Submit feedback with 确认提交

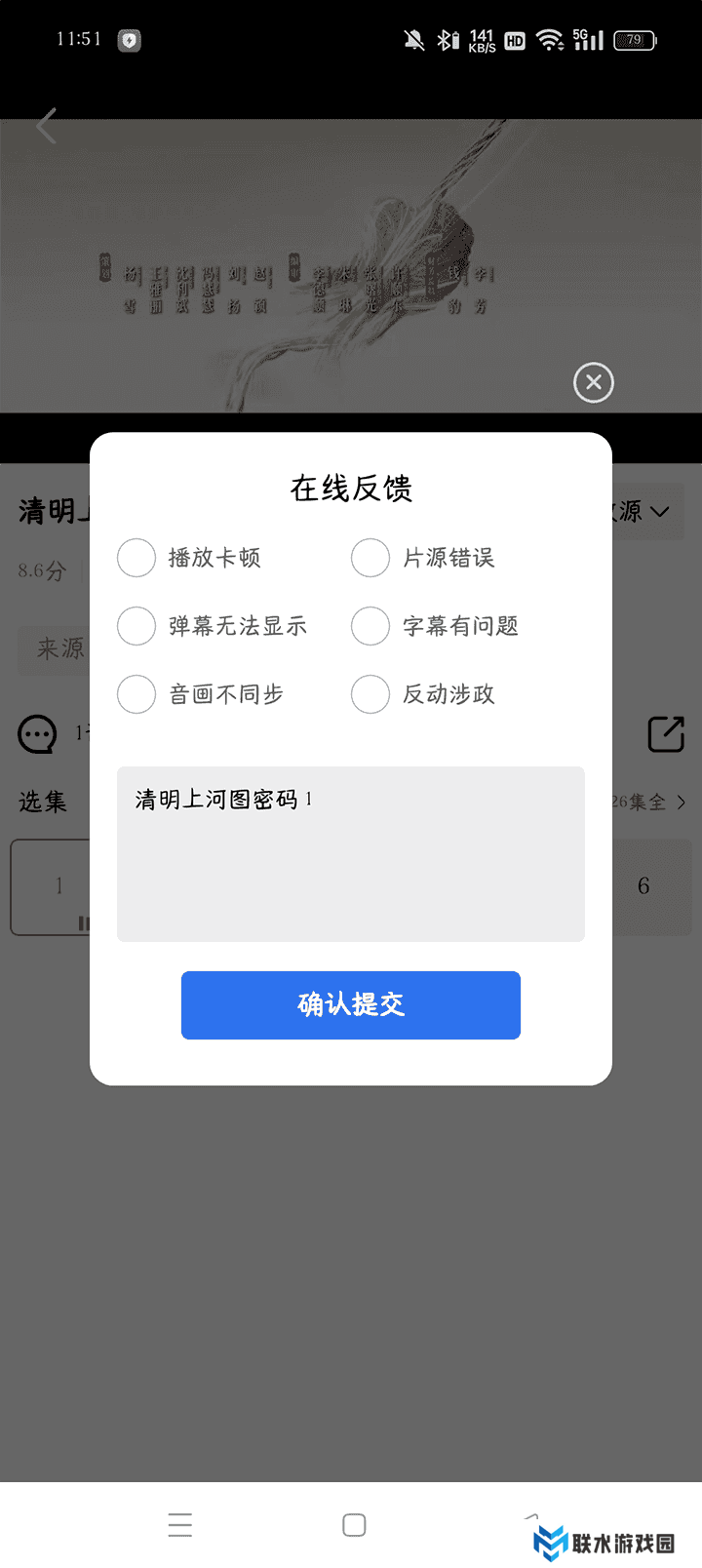(351, 1005)
